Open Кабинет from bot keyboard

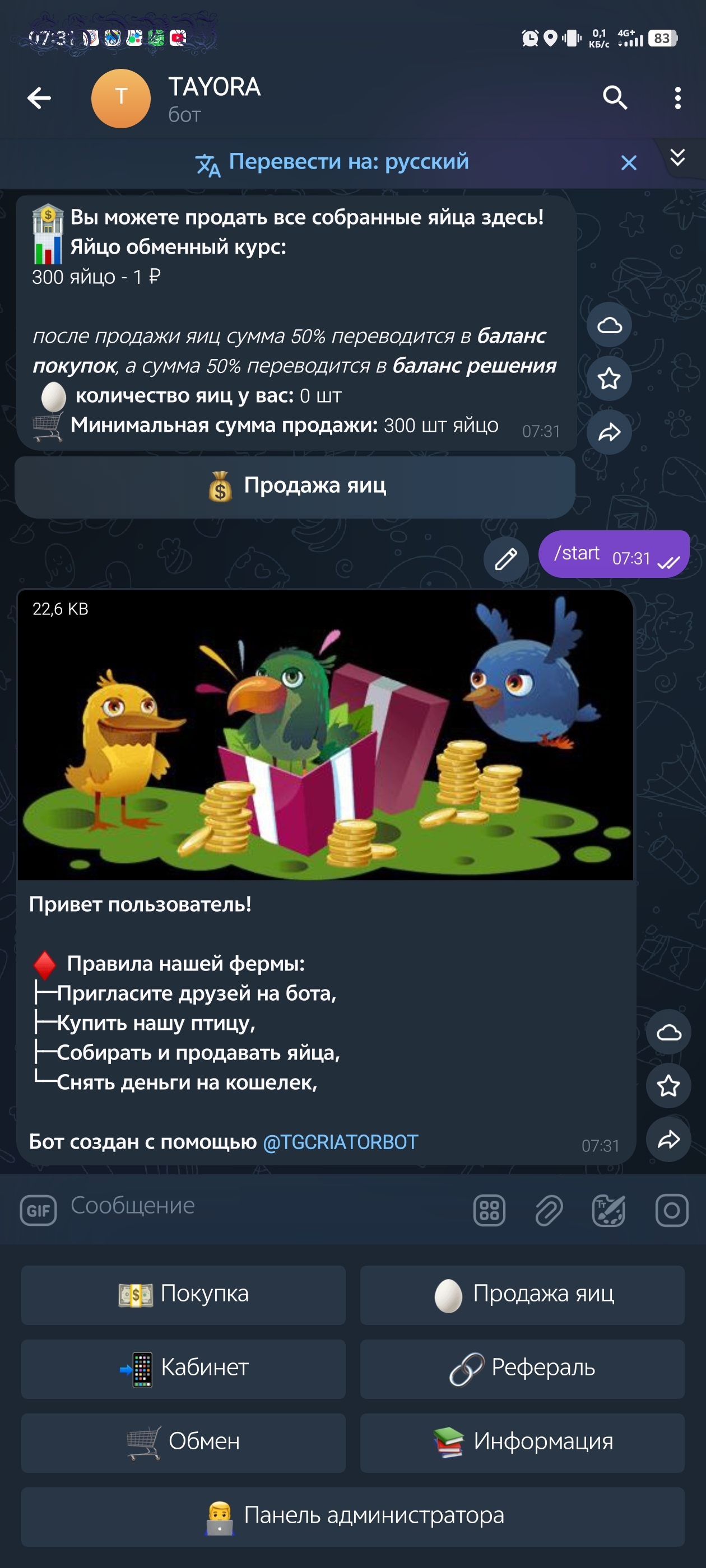(183, 1367)
